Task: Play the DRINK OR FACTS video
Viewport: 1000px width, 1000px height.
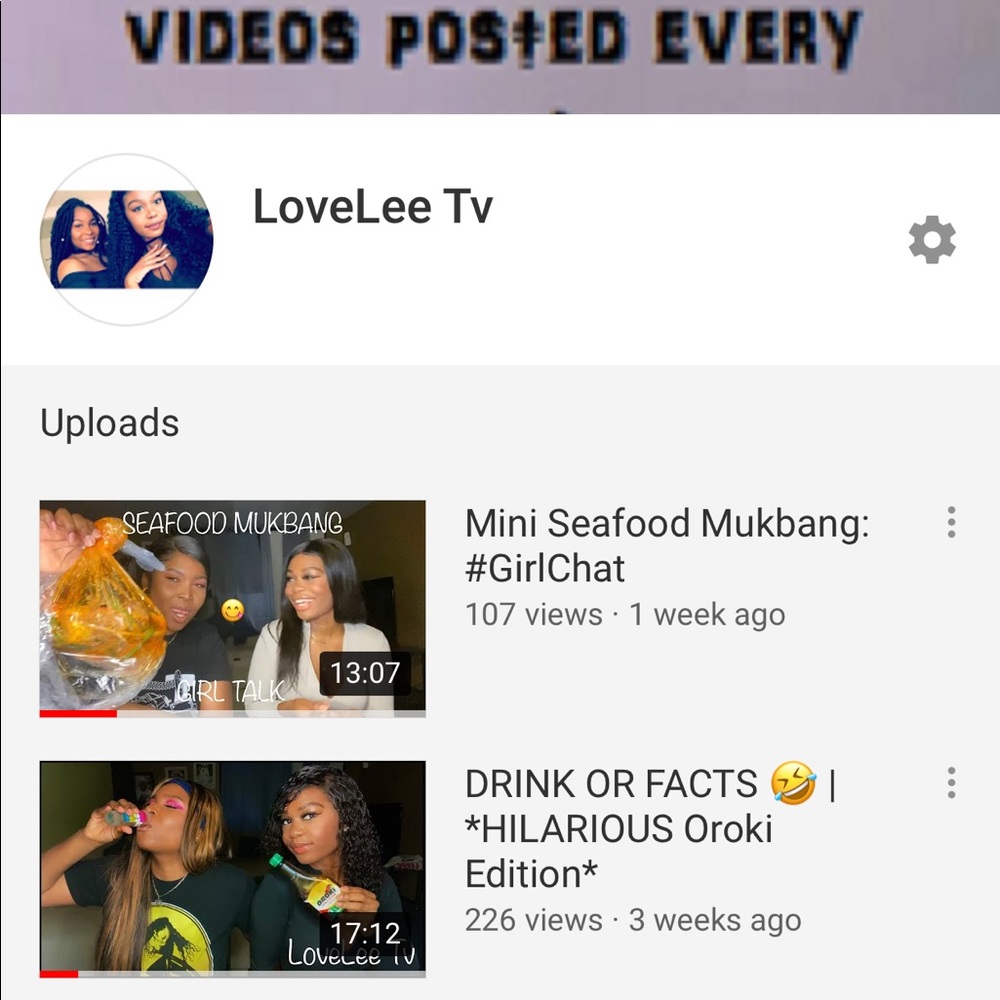Action: (x=232, y=868)
